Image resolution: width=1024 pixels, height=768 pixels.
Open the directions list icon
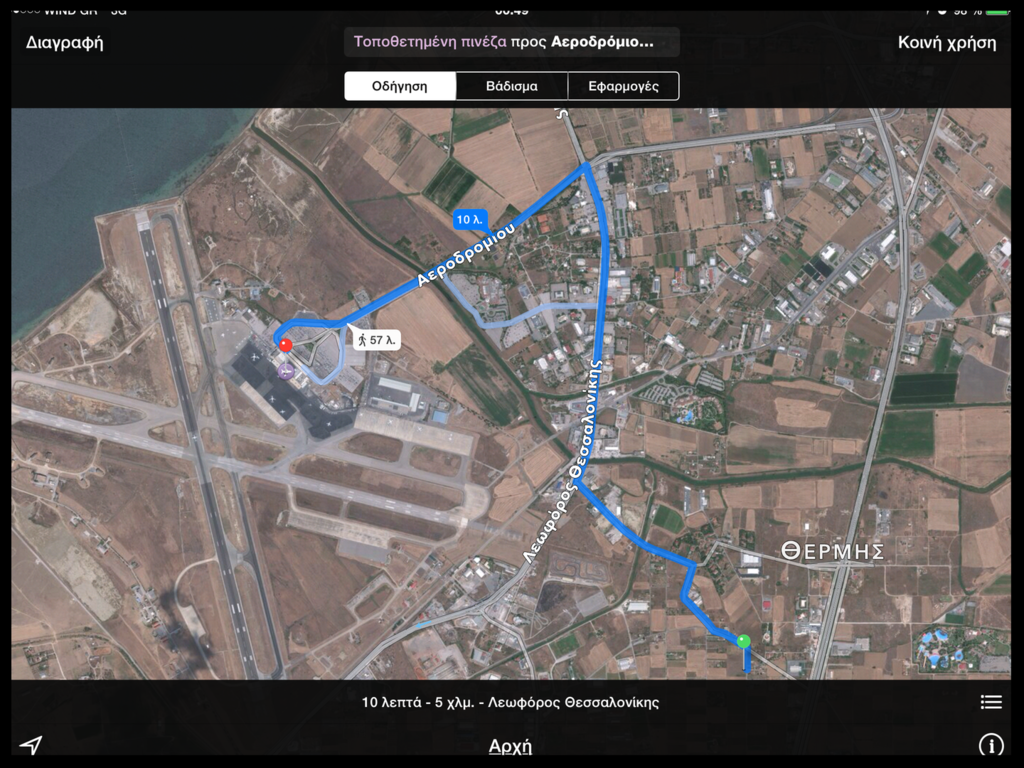[x=991, y=702]
